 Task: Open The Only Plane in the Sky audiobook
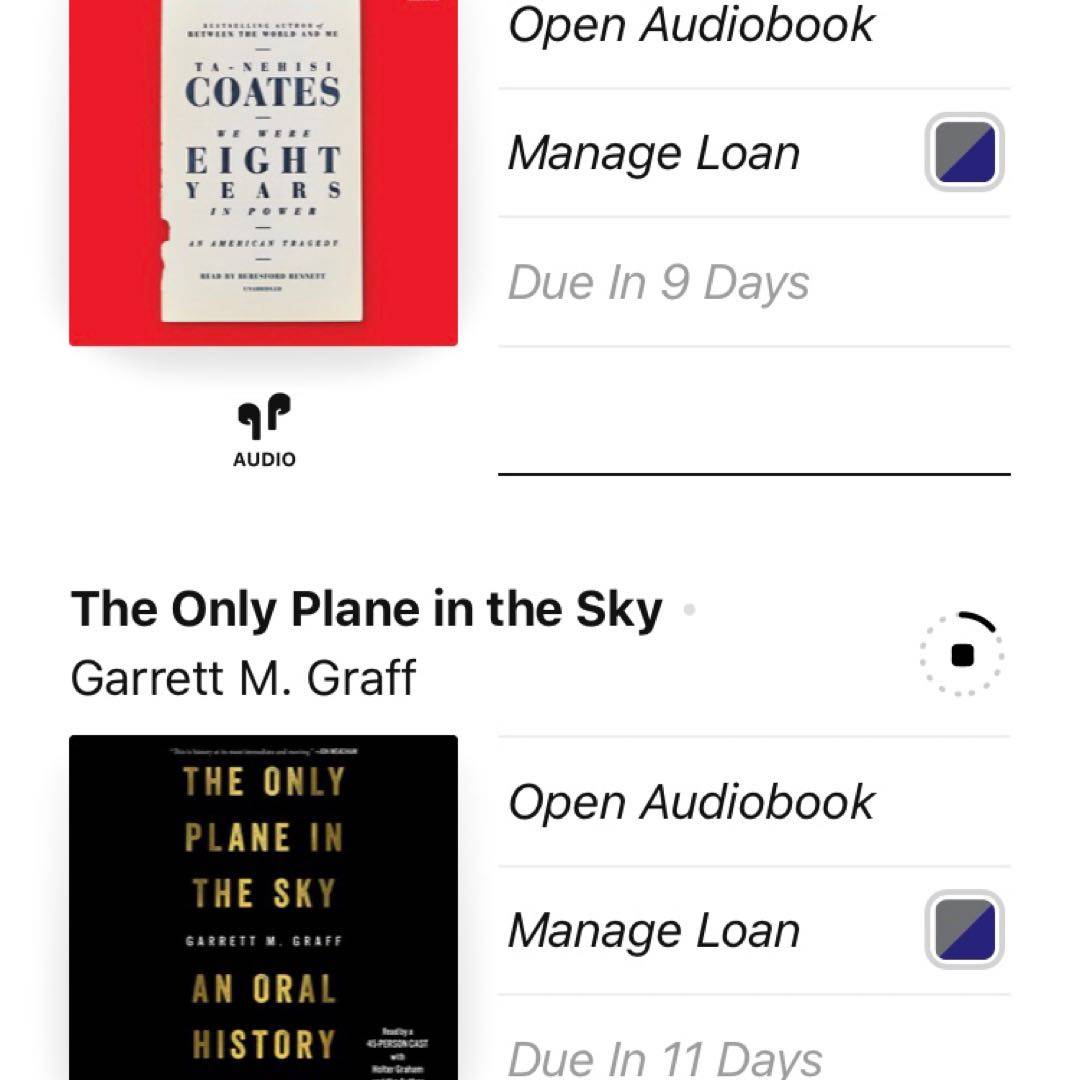tap(691, 802)
